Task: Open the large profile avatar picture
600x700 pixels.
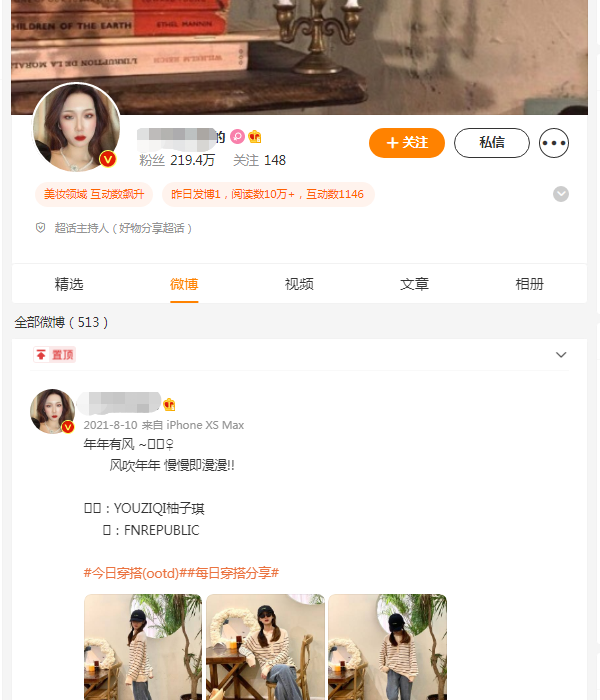Action: [x=76, y=128]
